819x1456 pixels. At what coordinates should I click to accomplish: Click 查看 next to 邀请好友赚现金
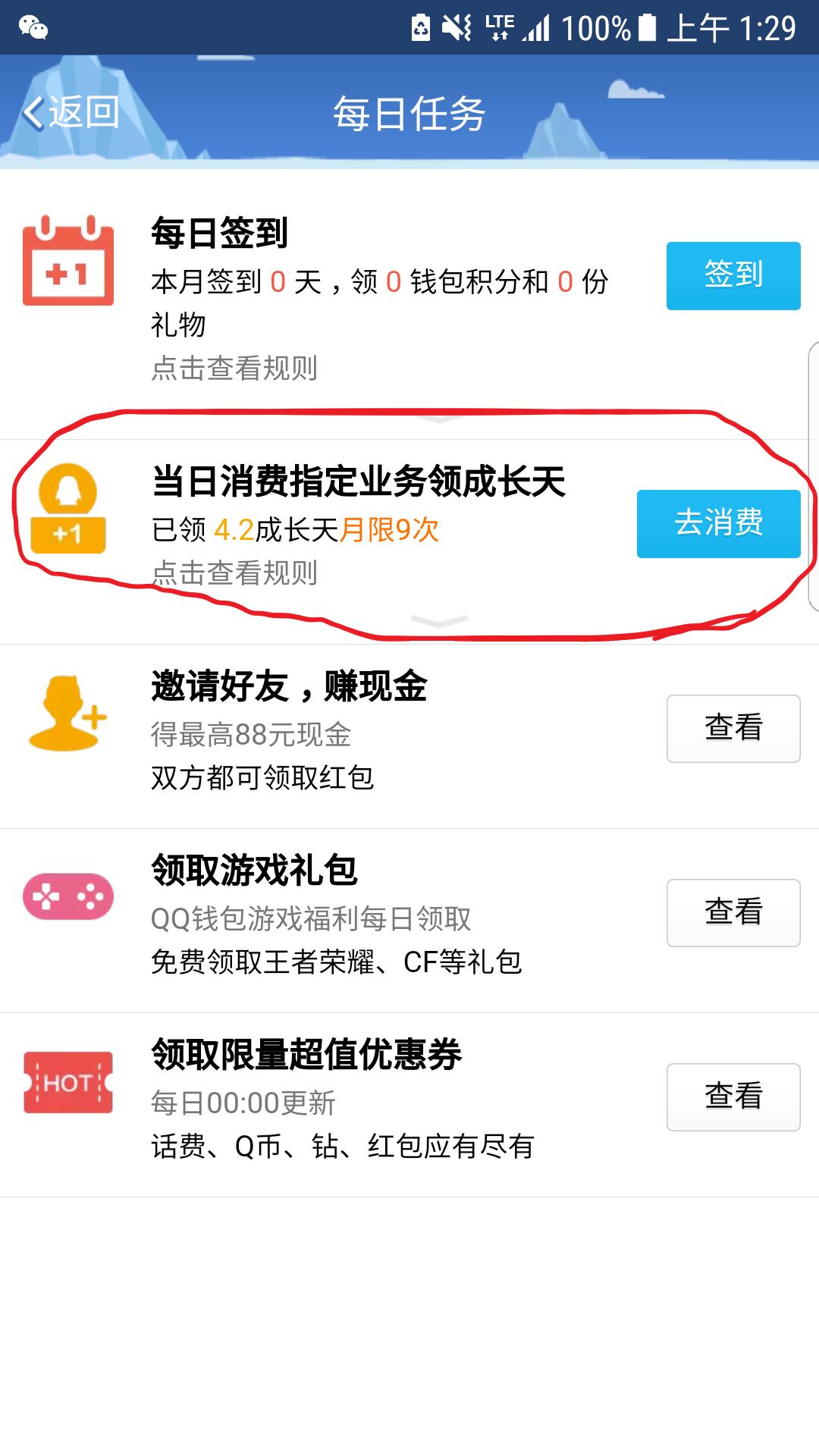[732, 728]
